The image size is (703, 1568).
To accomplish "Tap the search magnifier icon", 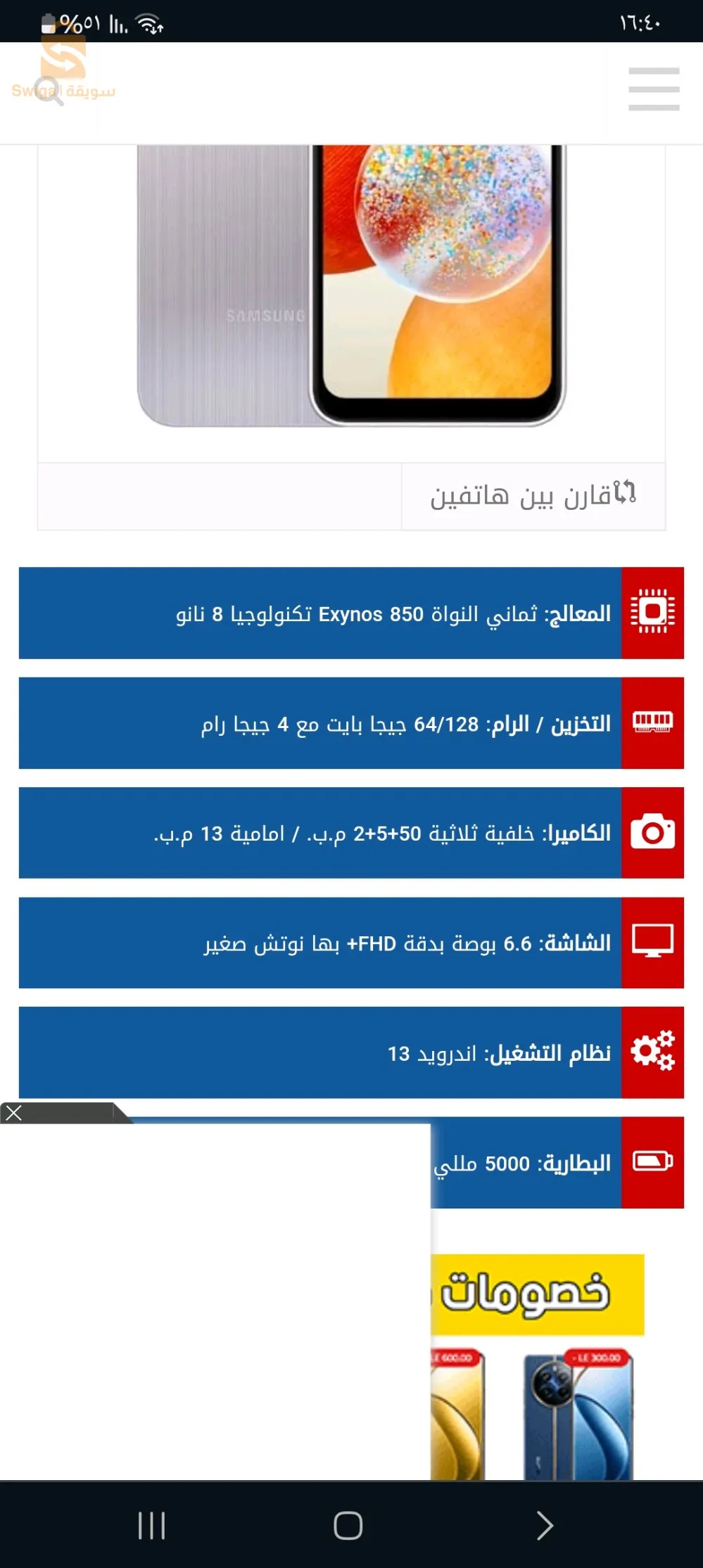I will pyautogui.click(x=49, y=92).
